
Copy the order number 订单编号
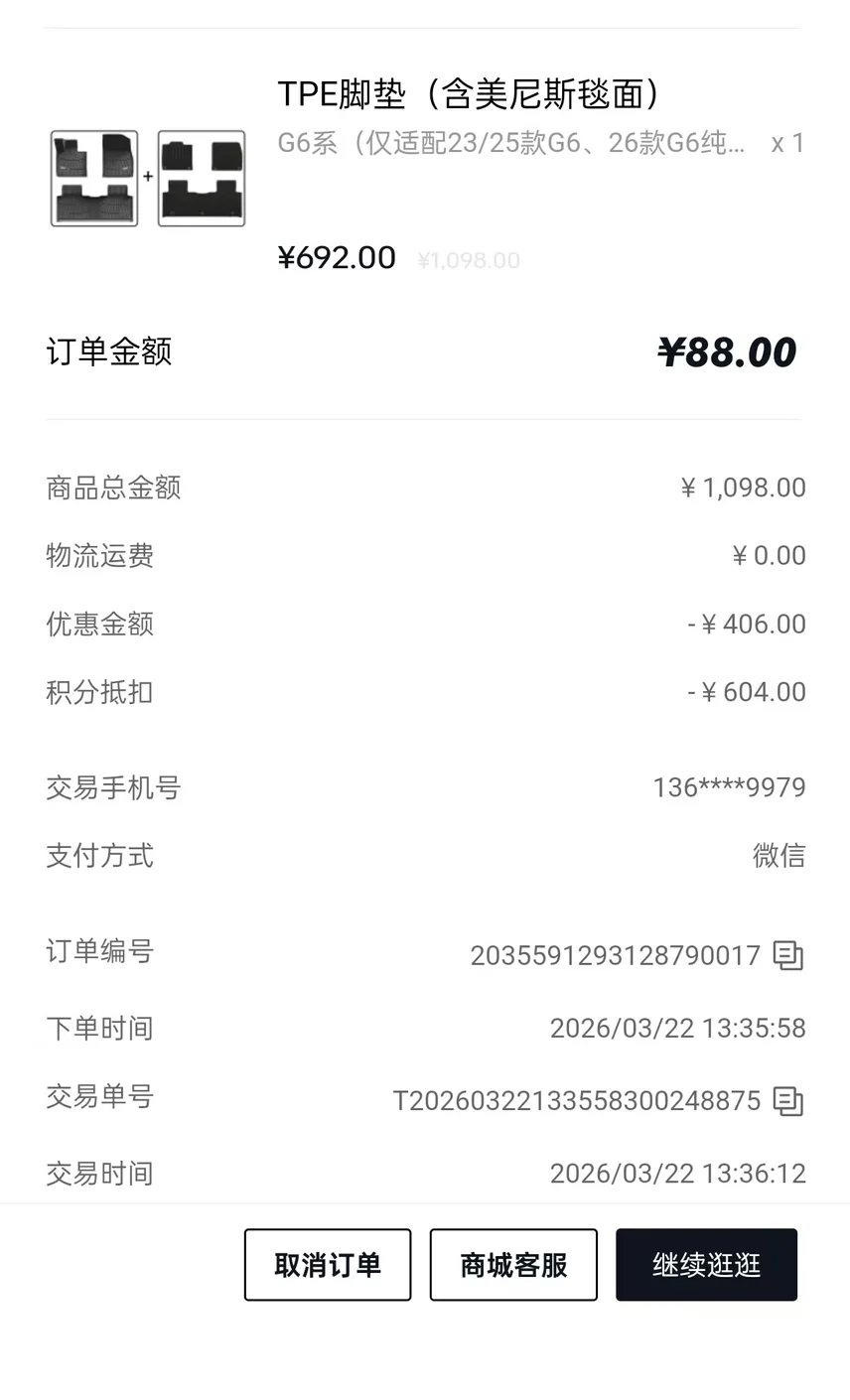tap(787, 955)
